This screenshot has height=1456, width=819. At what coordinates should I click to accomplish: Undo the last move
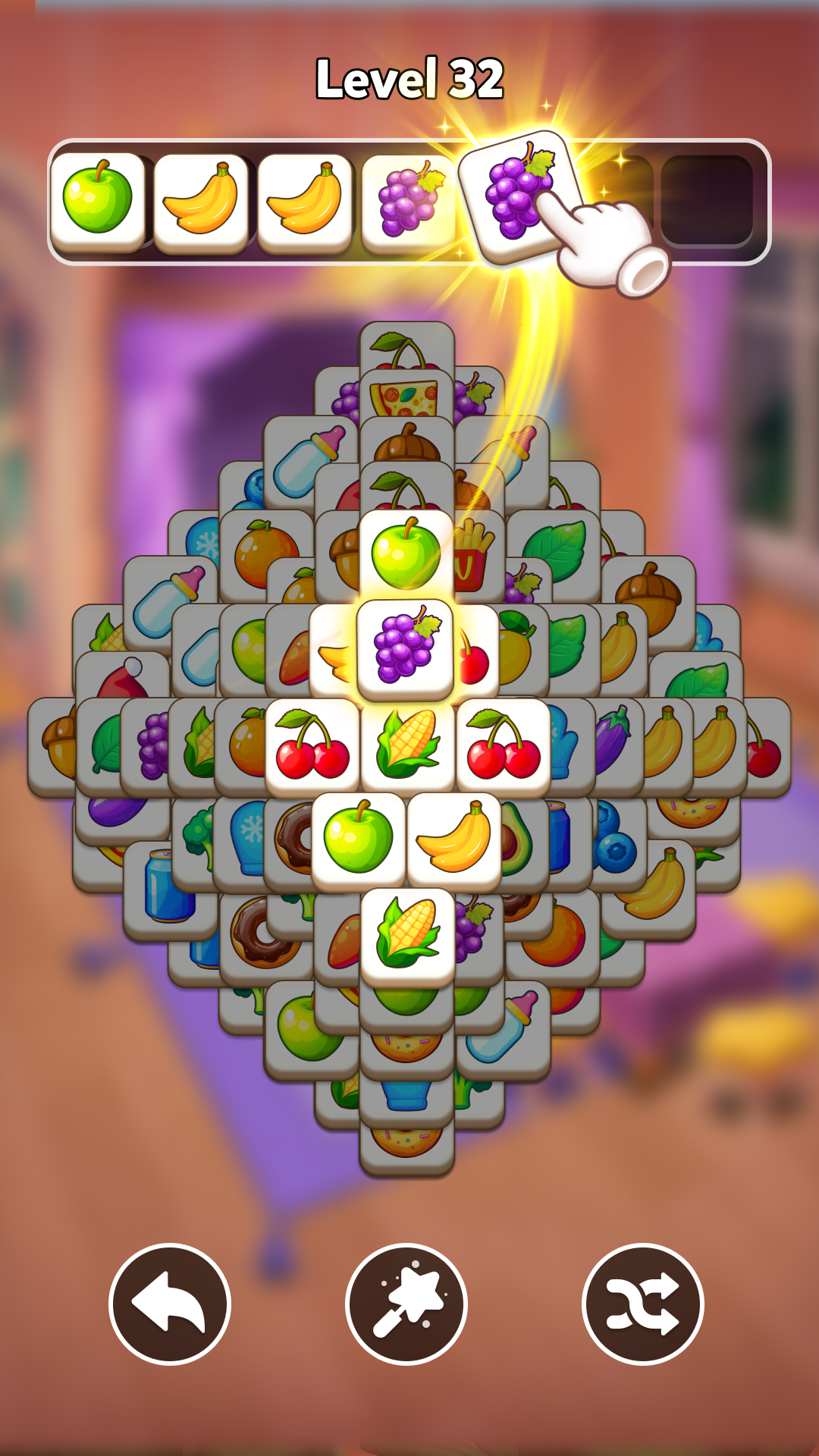click(169, 1304)
